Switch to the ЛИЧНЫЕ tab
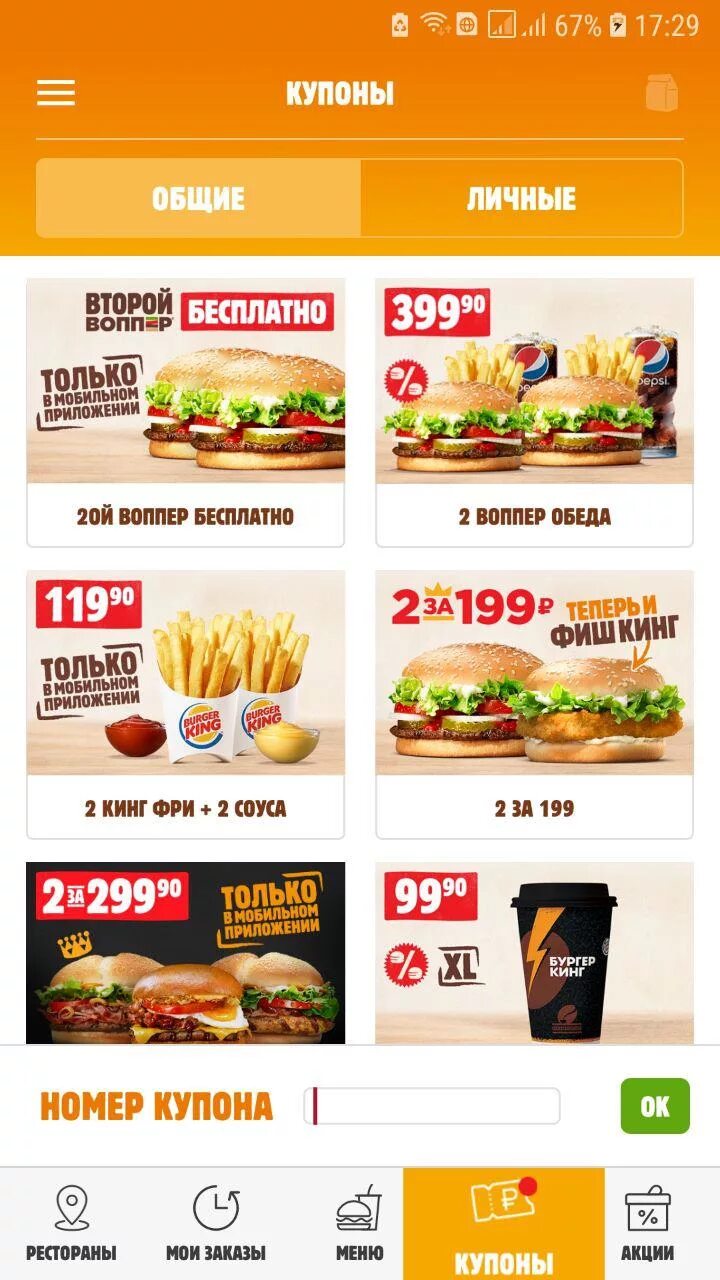 coord(523,198)
